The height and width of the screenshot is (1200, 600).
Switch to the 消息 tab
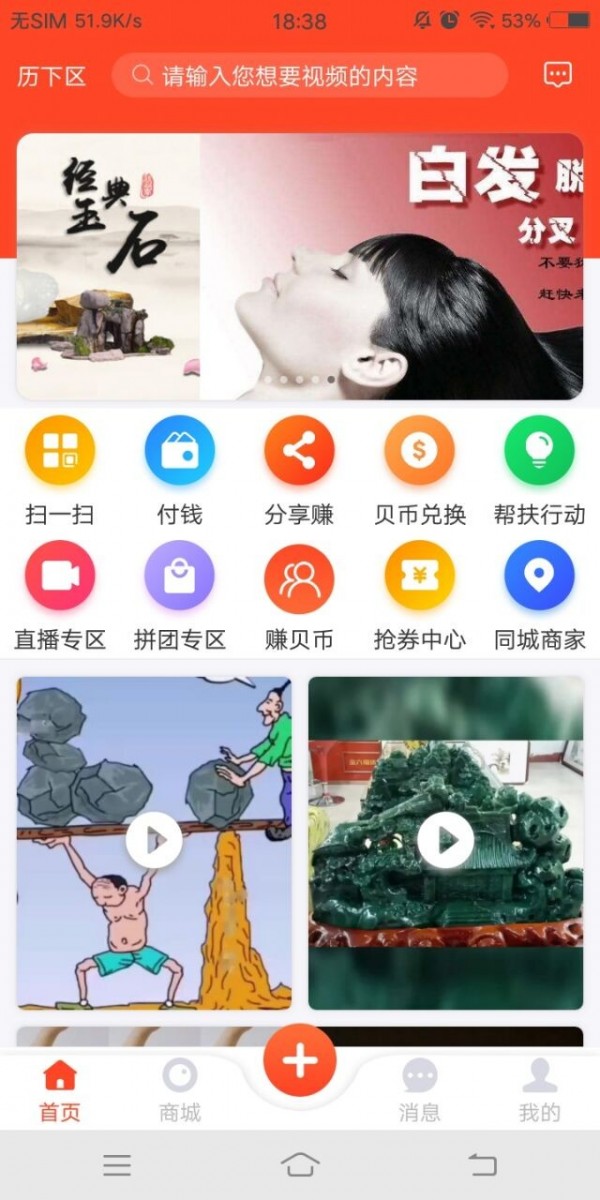pyautogui.click(x=419, y=1090)
